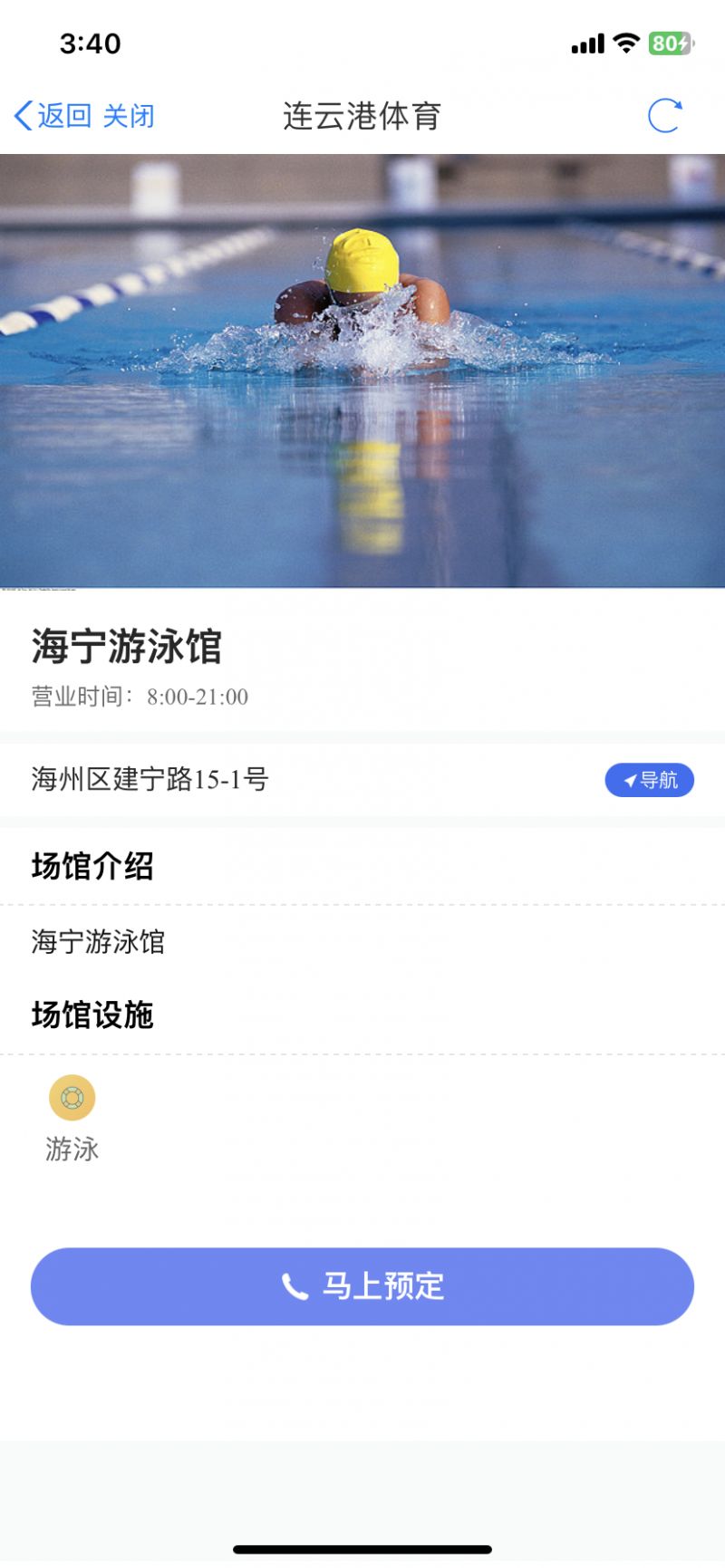Start navigation with the 导航 button

[x=649, y=780]
